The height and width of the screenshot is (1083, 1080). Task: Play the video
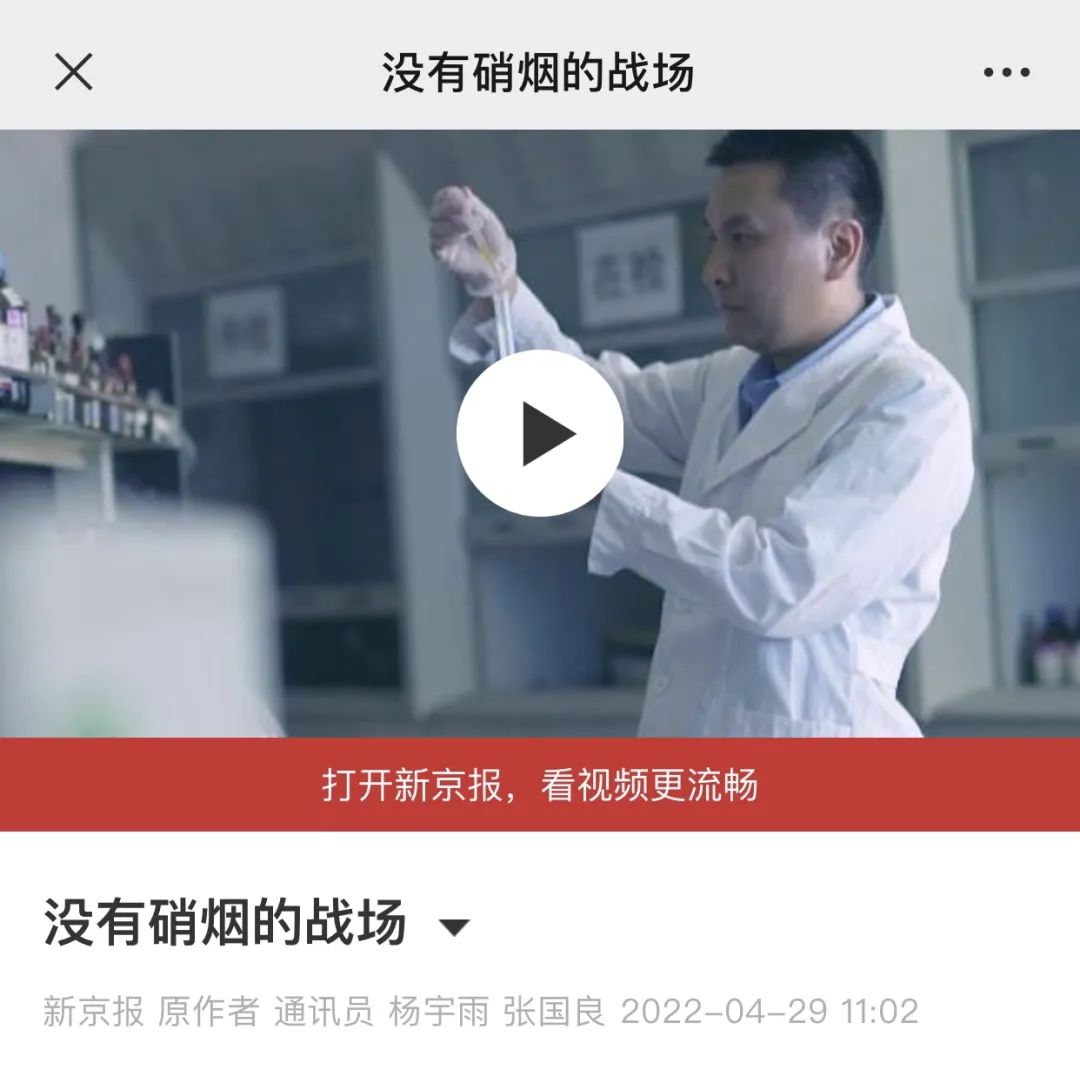pyautogui.click(x=540, y=433)
